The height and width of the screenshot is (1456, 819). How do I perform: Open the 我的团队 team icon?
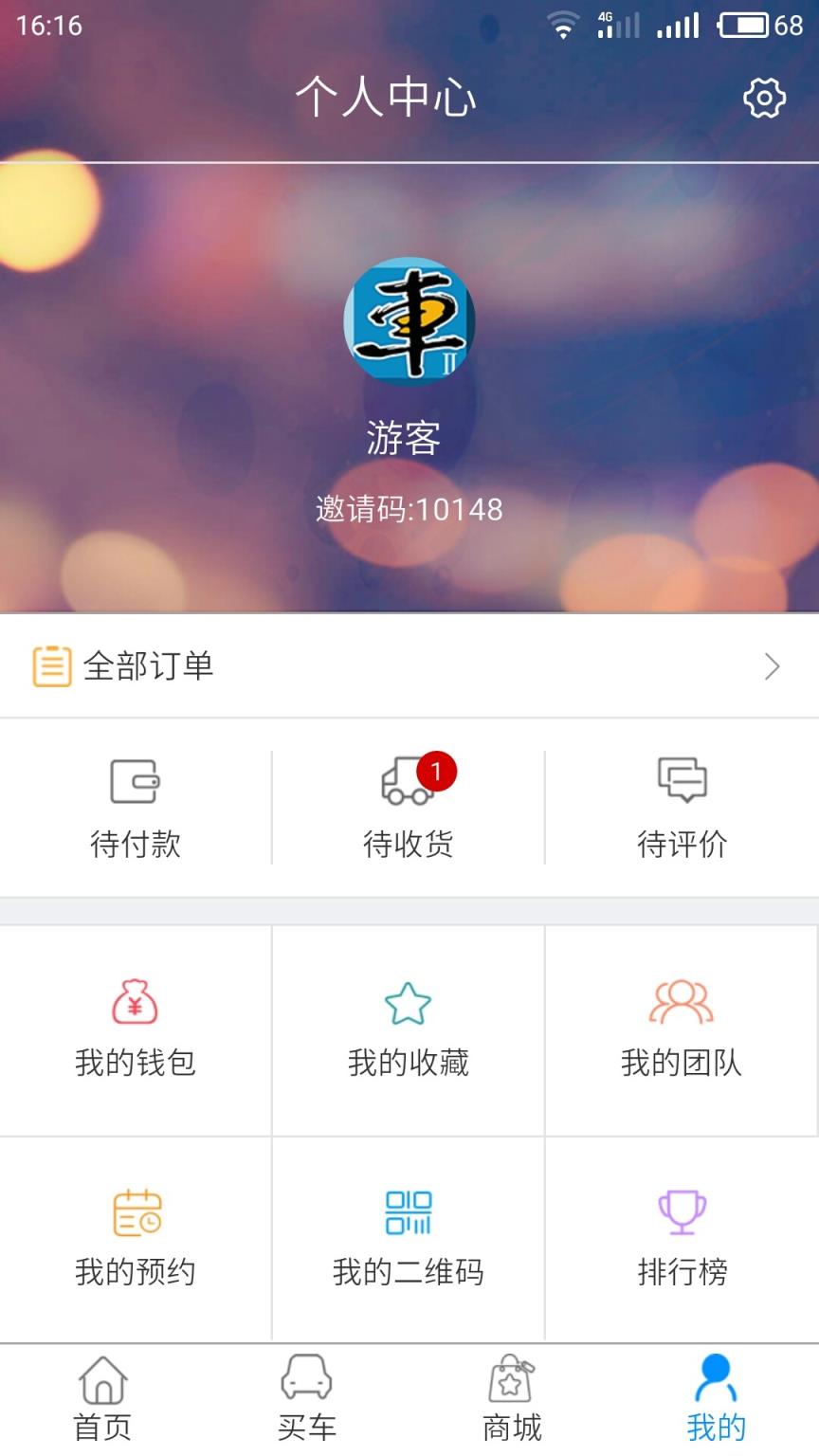tap(681, 1001)
